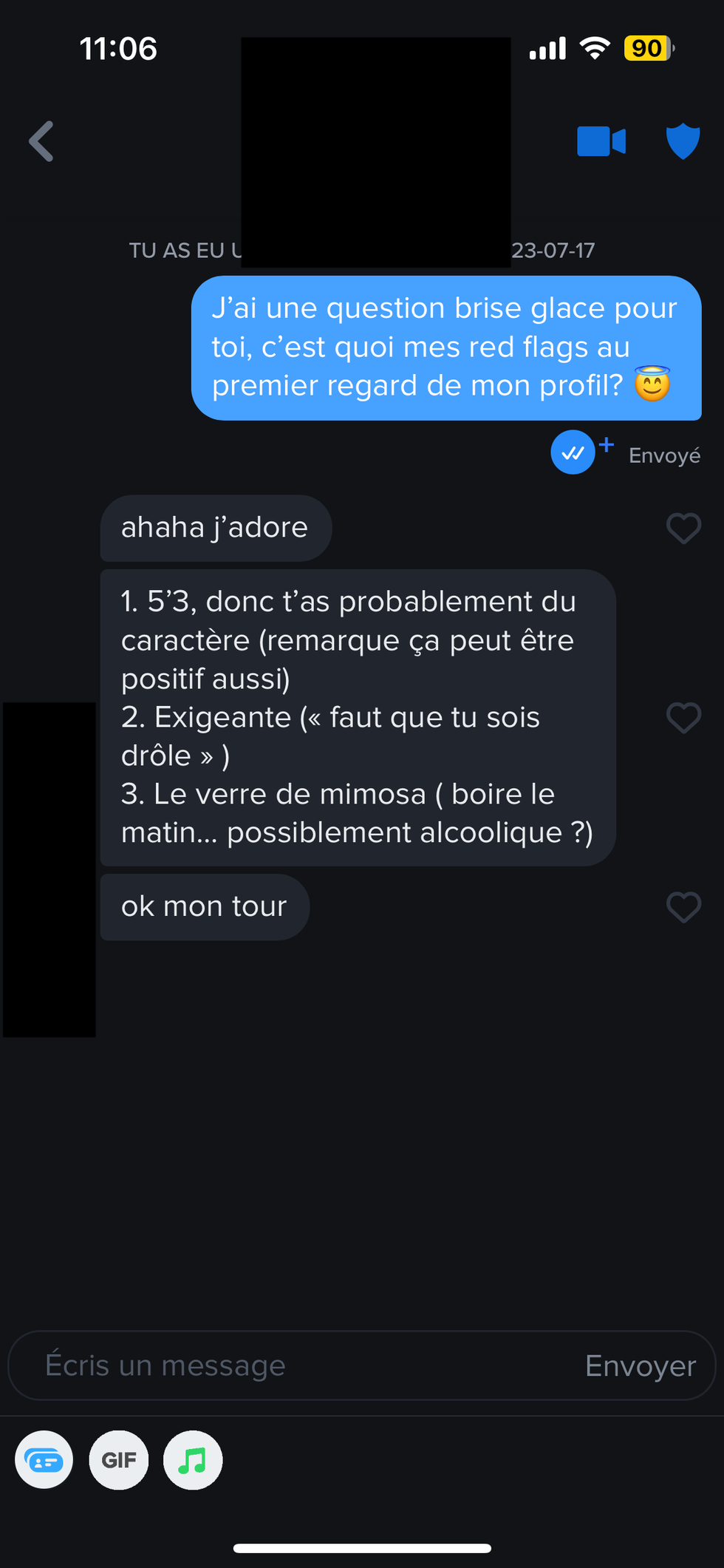
Task: Tap the back arrow to leave chat
Action: coord(42,141)
